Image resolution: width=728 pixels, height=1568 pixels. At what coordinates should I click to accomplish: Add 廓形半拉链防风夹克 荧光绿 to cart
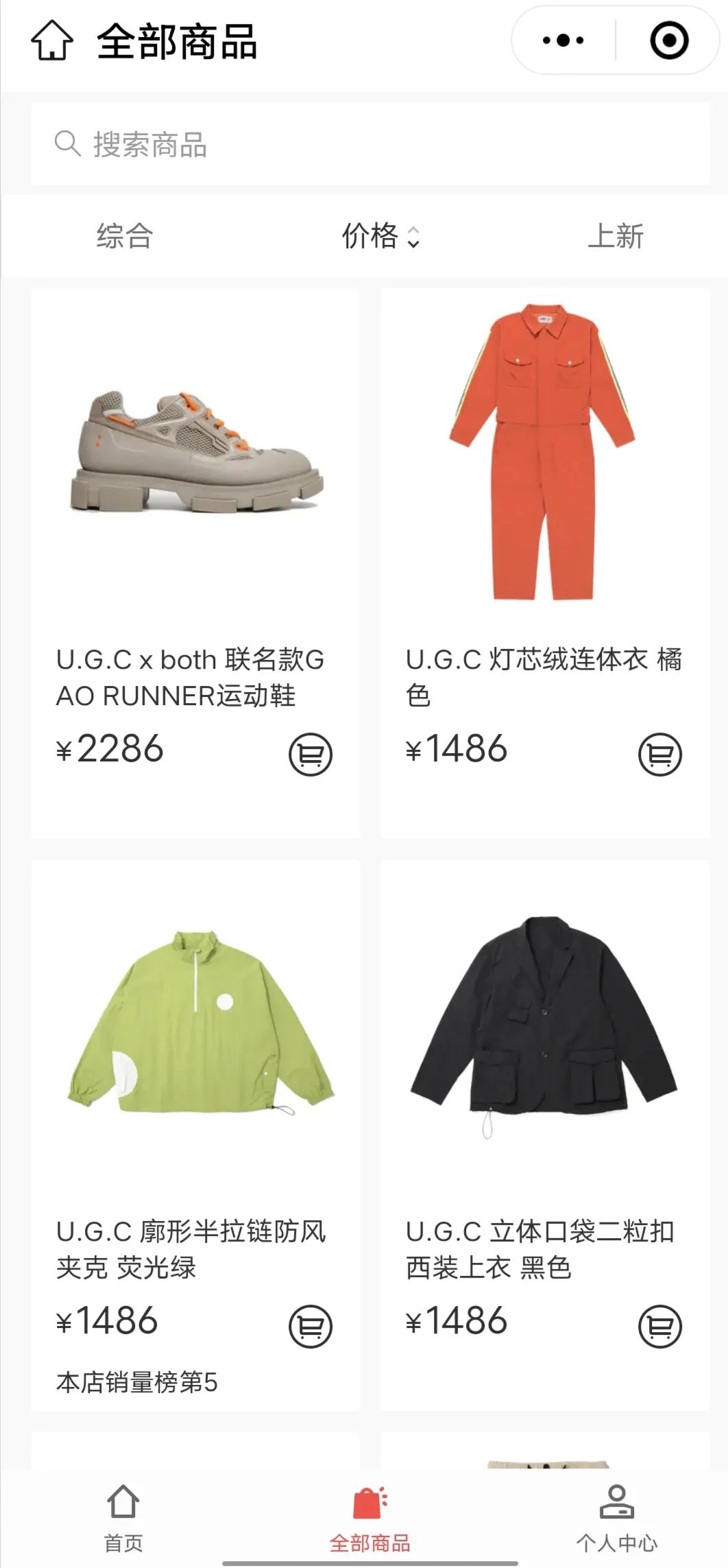(x=310, y=1326)
